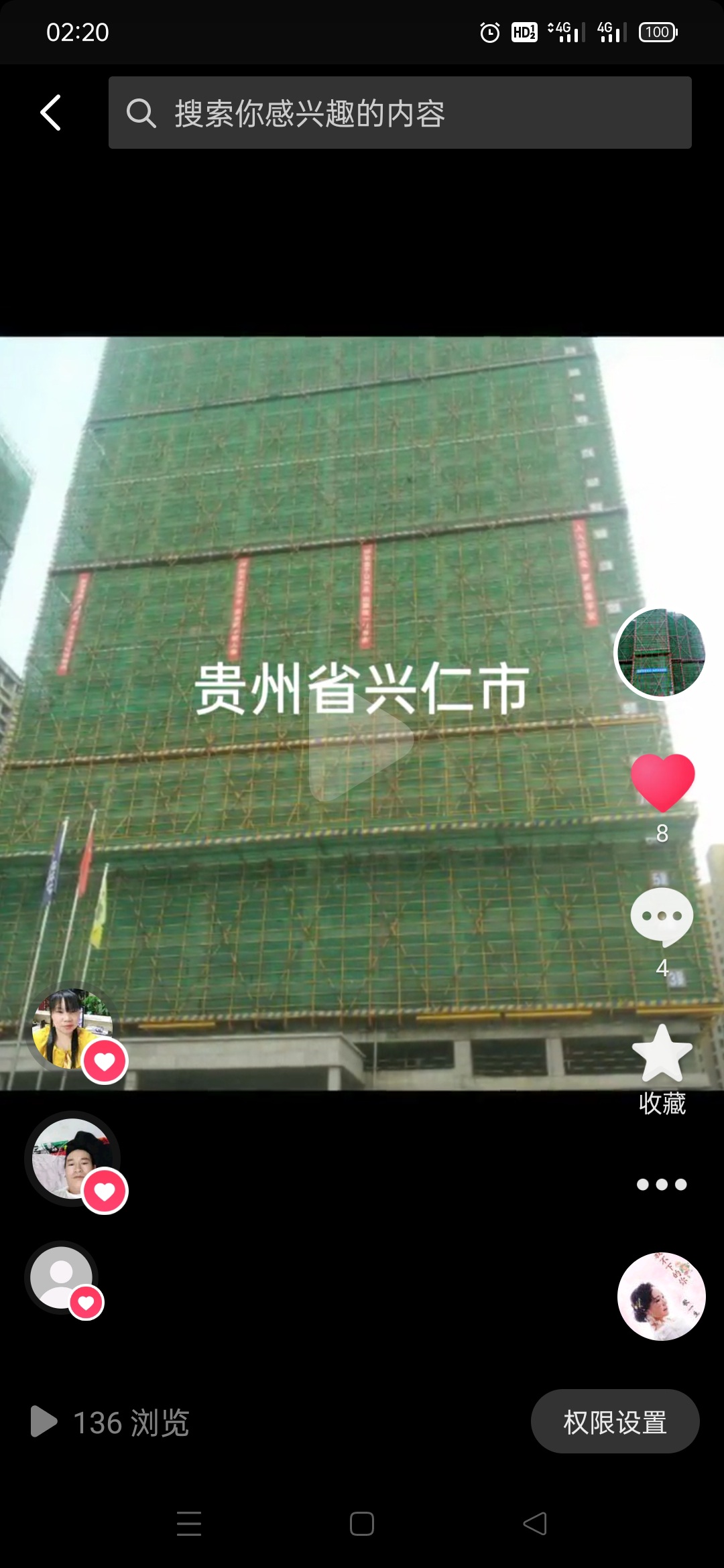Open 权限设置 permission settings
This screenshot has width=724, height=1568.
[x=615, y=1421]
